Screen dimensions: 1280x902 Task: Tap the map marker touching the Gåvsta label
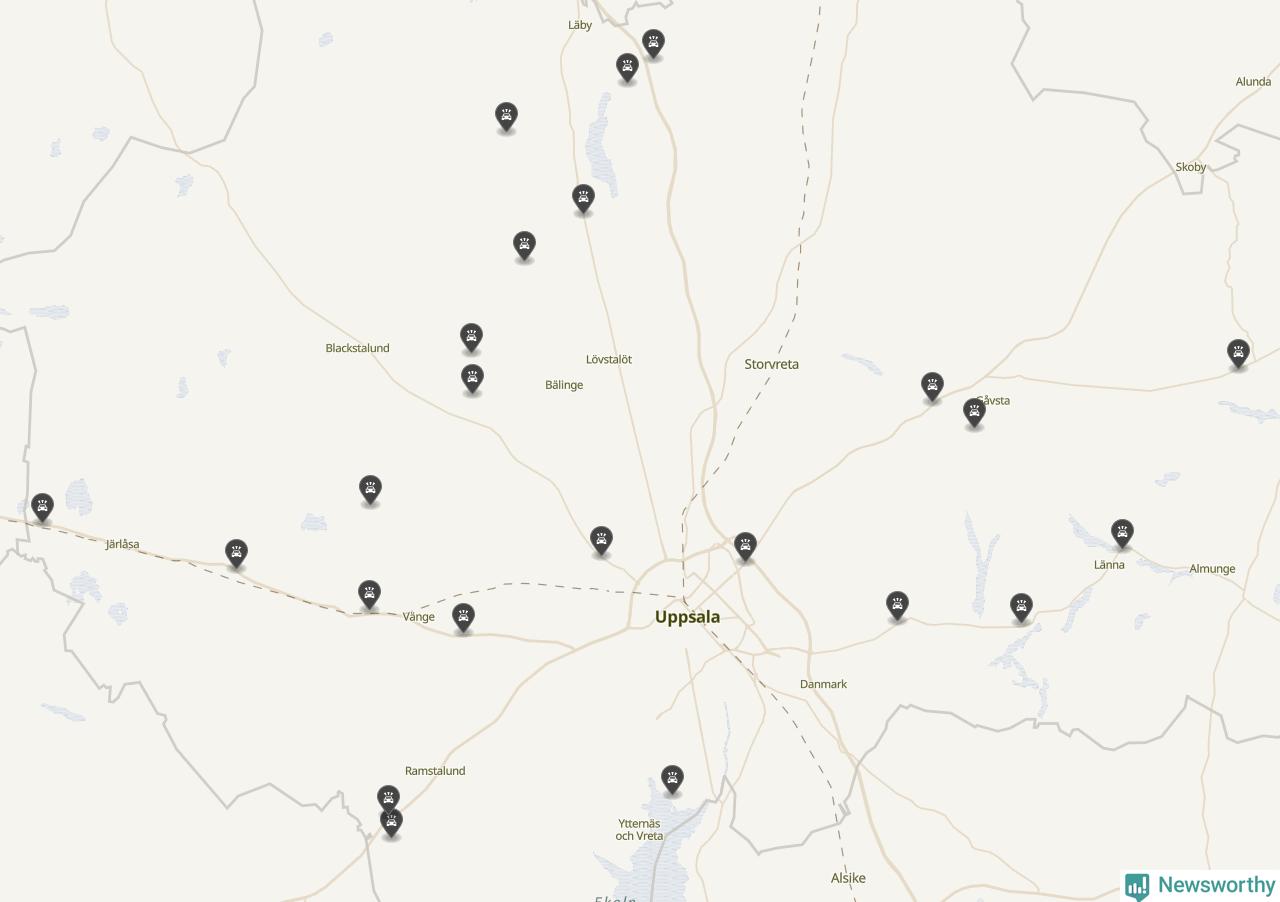tap(974, 411)
